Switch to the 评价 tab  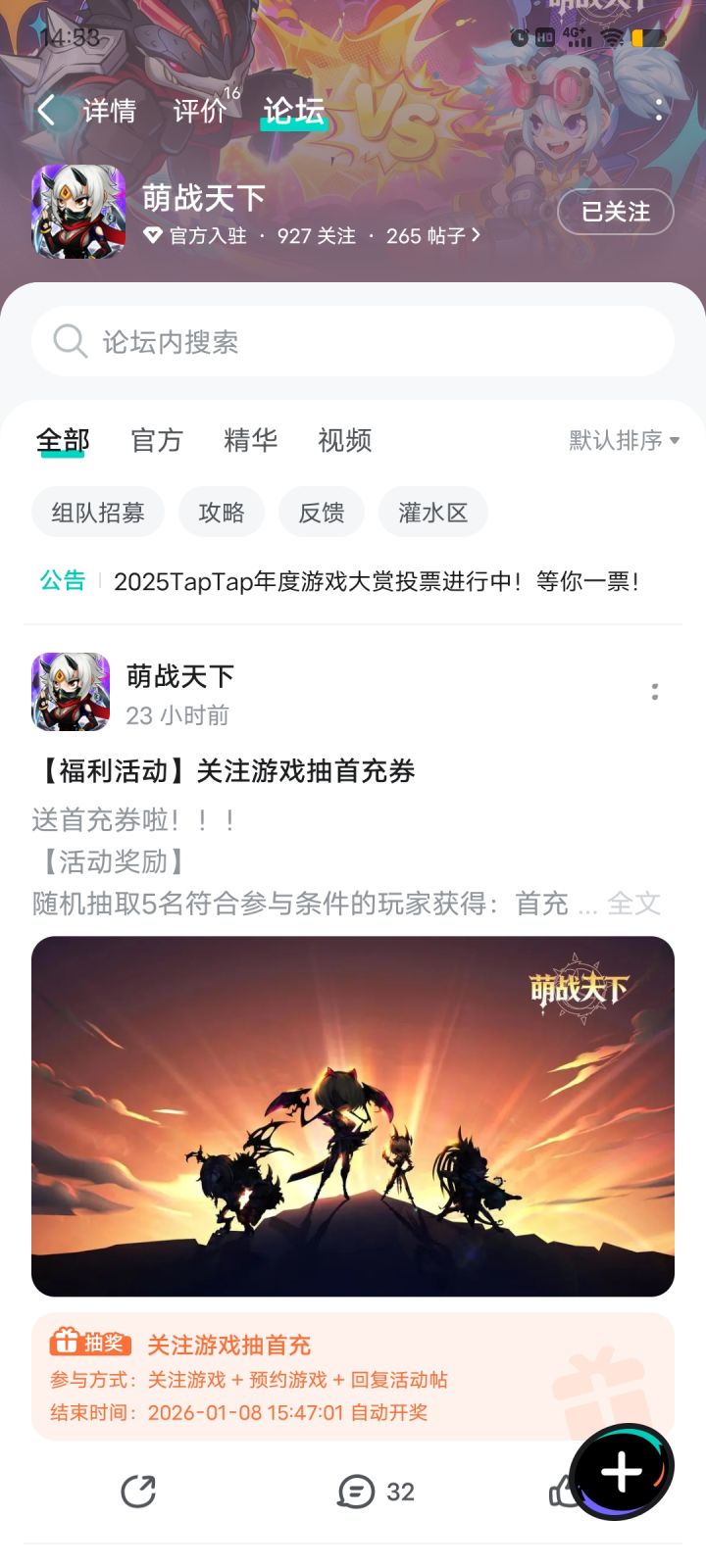pos(198,110)
